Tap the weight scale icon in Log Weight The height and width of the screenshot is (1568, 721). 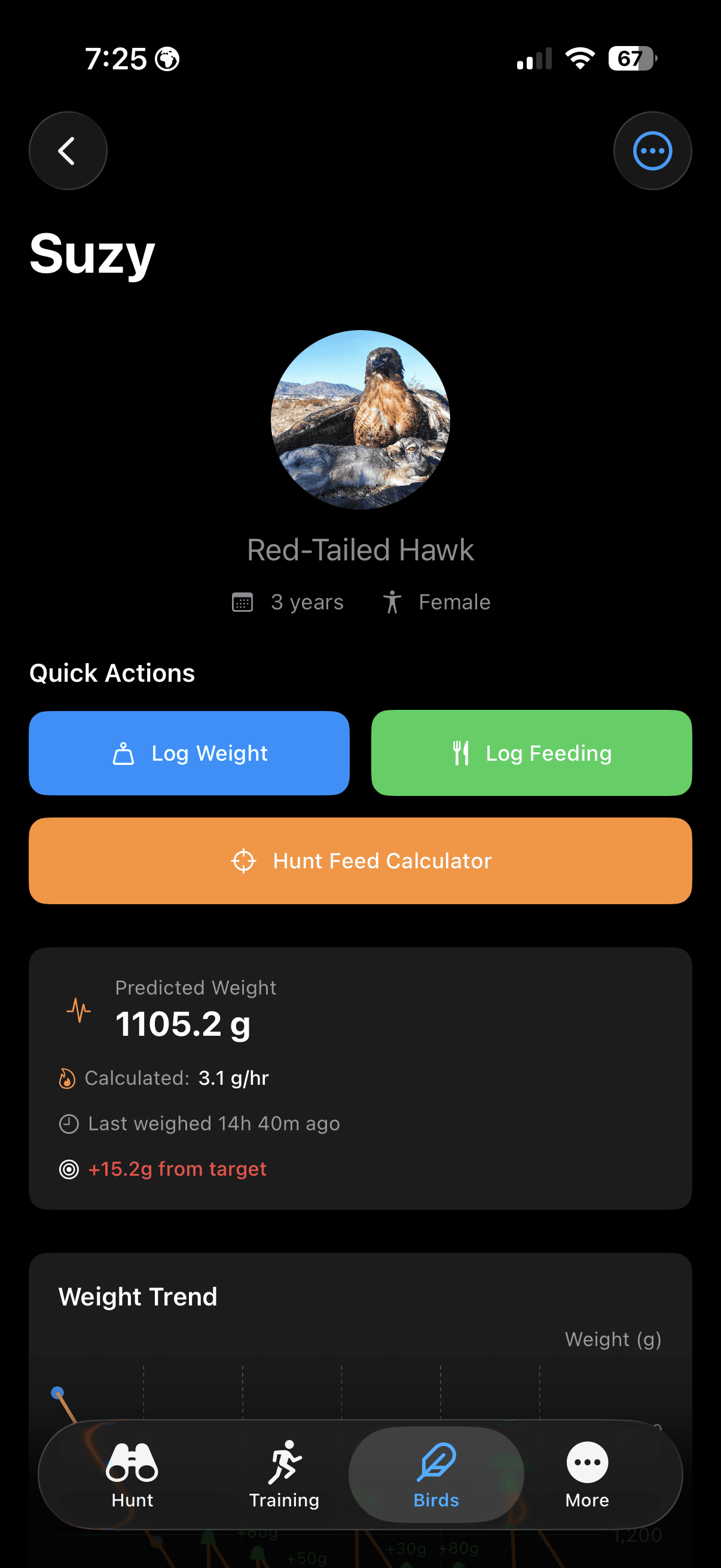tap(125, 753)
